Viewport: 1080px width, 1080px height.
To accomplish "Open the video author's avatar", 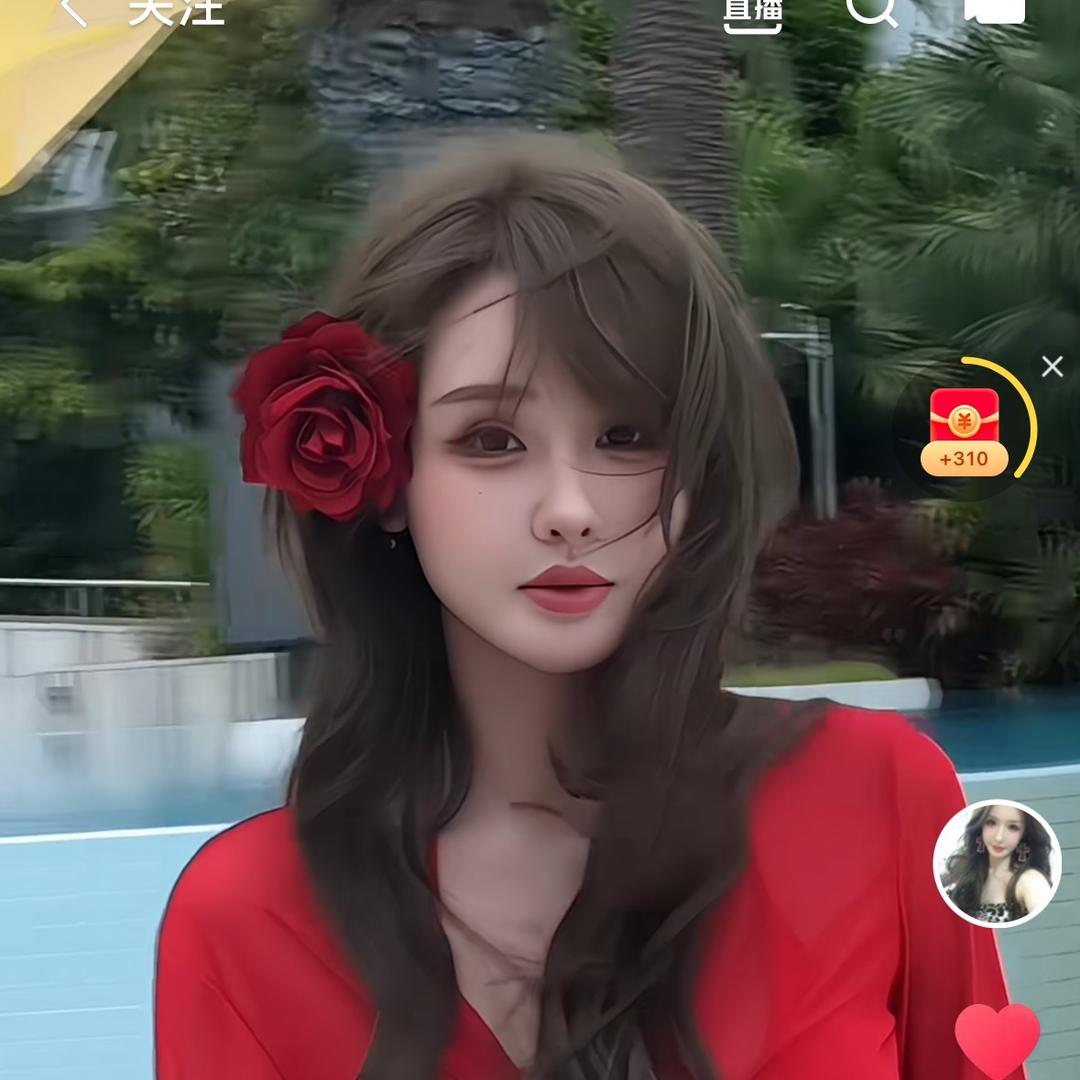I will (x=996, y=864).
